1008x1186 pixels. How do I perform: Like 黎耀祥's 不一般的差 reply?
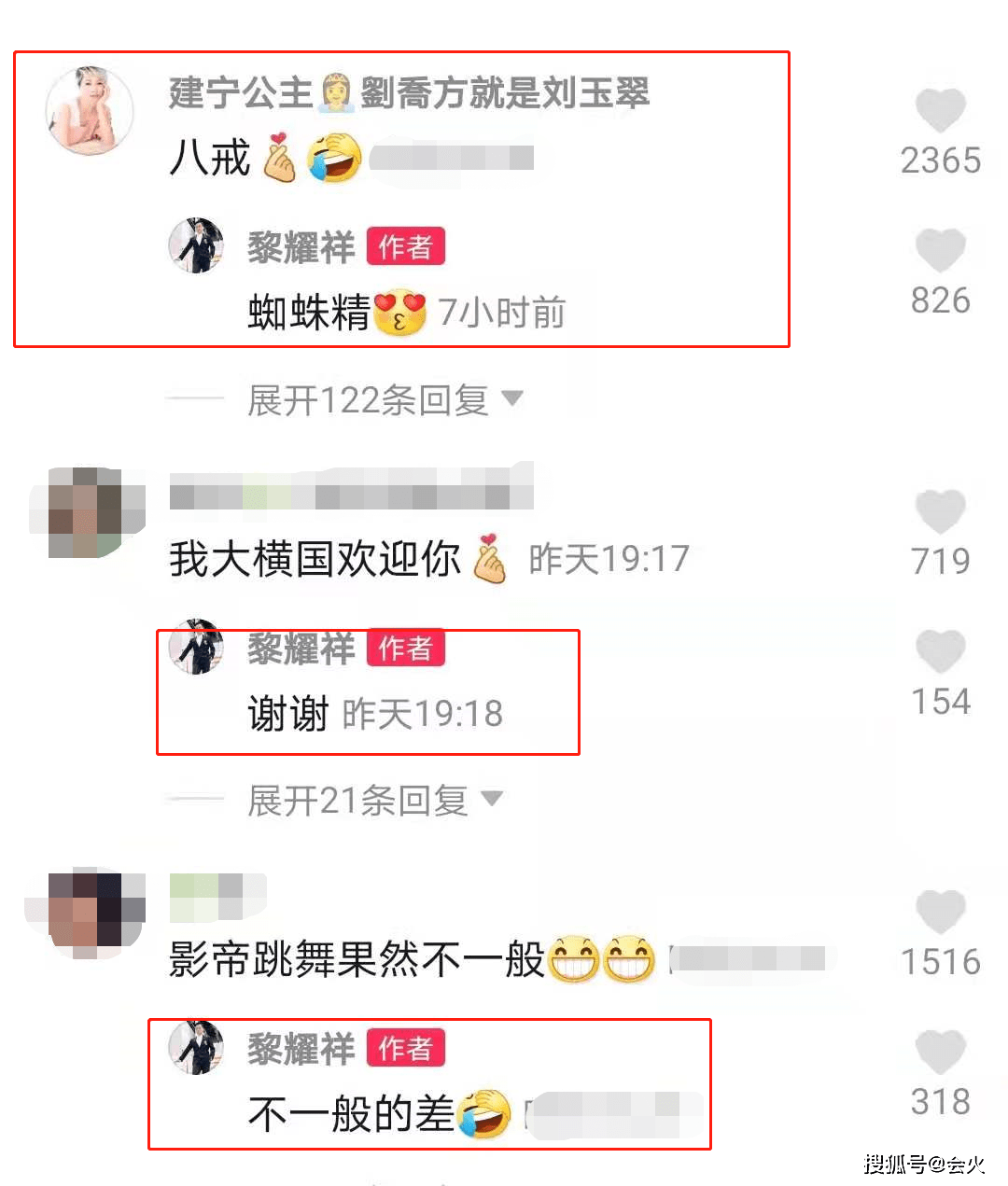pyautogui.click(x=939, y=1052)
